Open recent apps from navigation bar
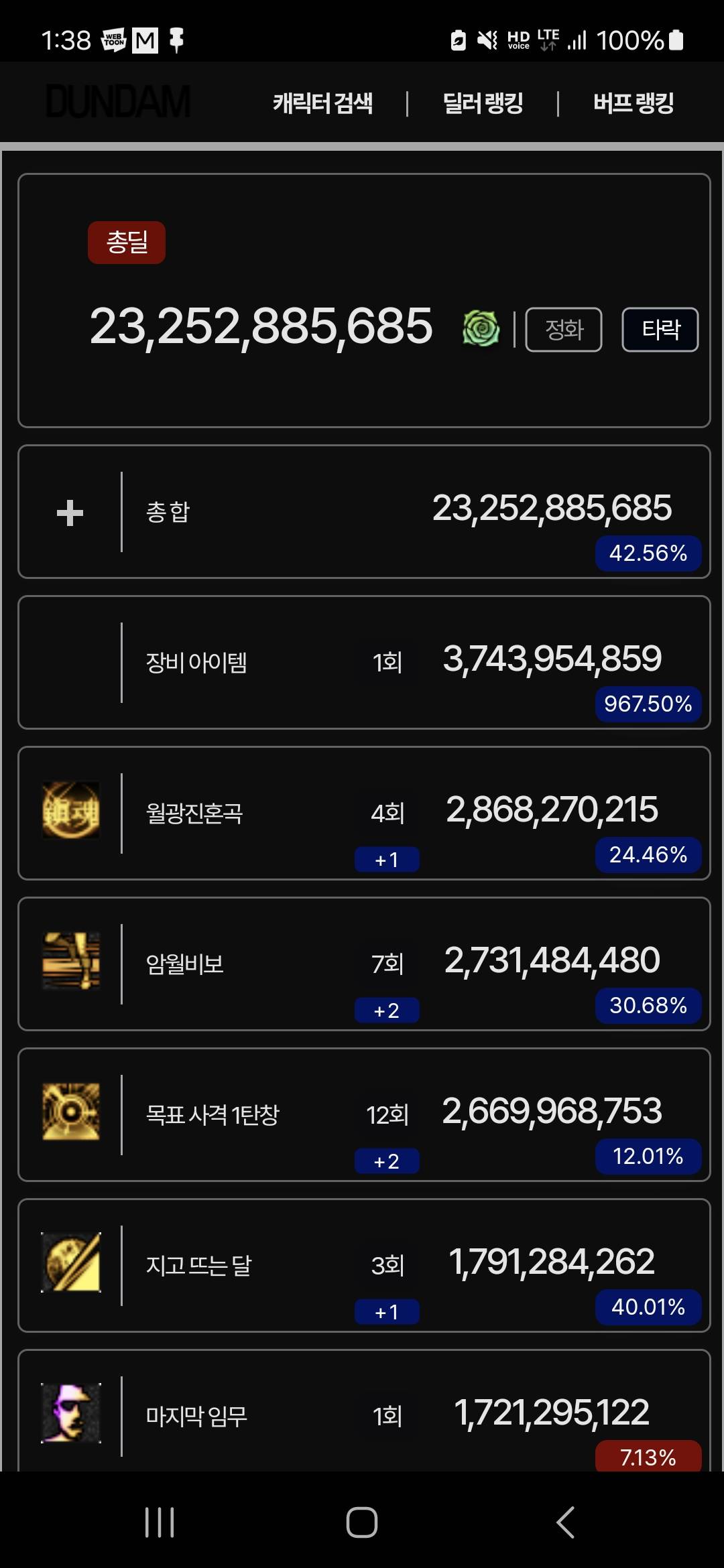Viewport: 724px width, 1568px height. (160, 1522)
